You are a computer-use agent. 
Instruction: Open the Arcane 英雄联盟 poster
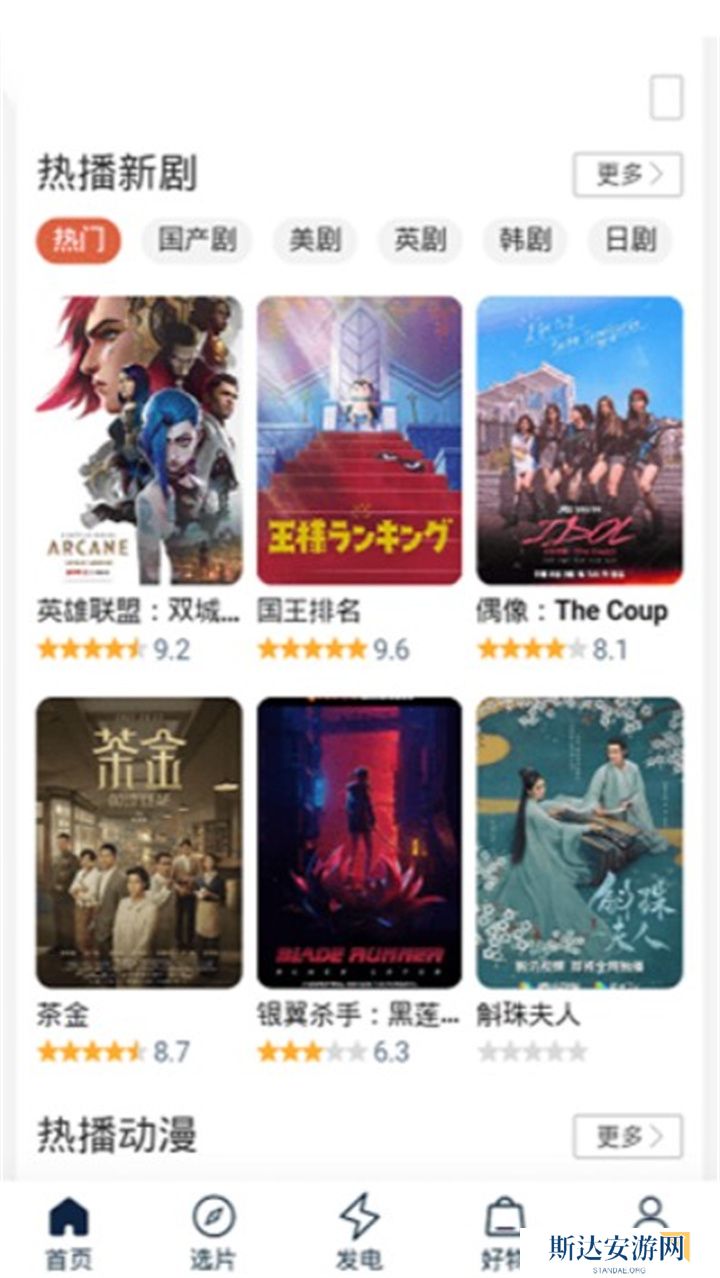click(139, 440)
